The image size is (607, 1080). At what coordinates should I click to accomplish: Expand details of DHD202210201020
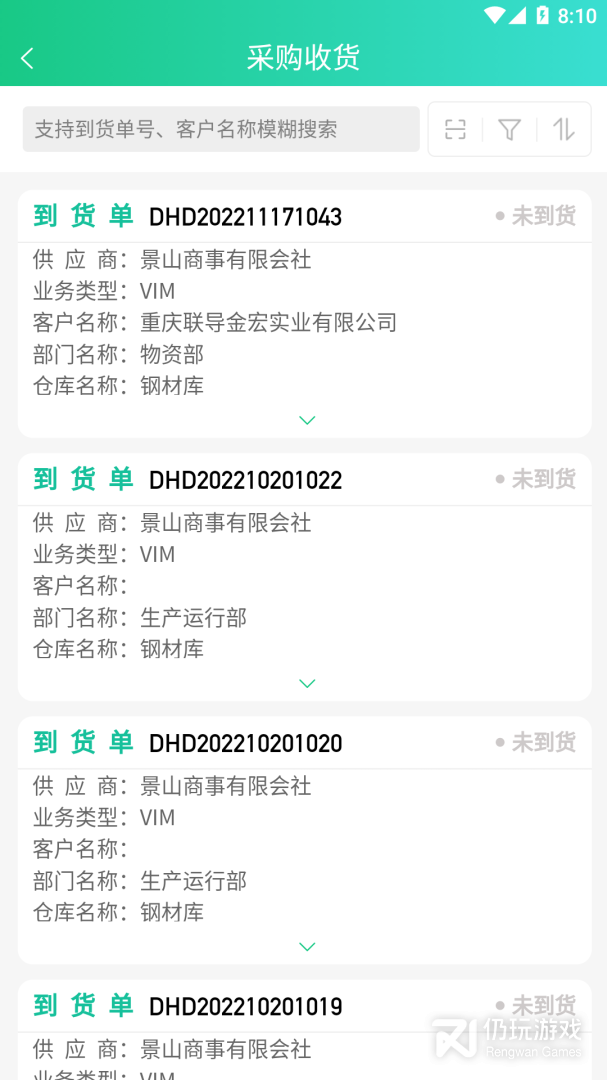pos(307,946)
